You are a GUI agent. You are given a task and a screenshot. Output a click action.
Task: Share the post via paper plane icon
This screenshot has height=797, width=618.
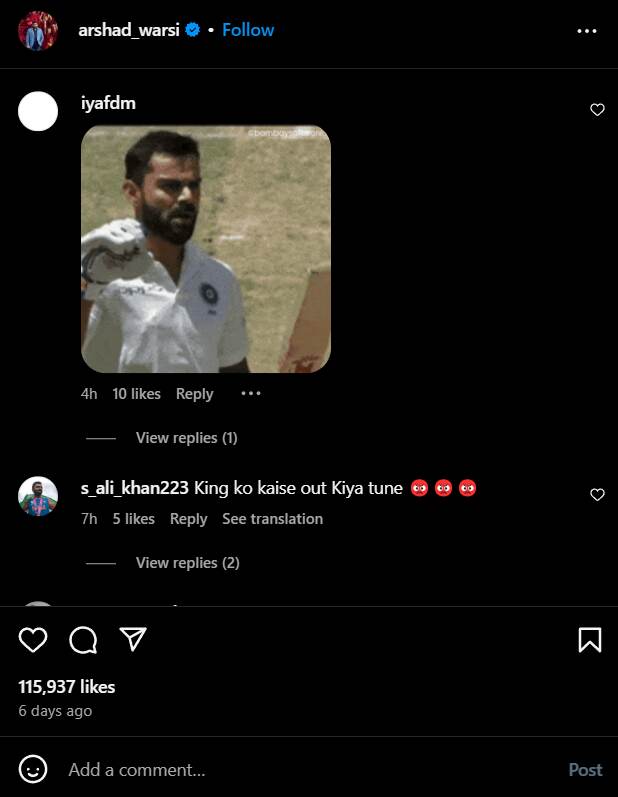[x=134, y=640]
